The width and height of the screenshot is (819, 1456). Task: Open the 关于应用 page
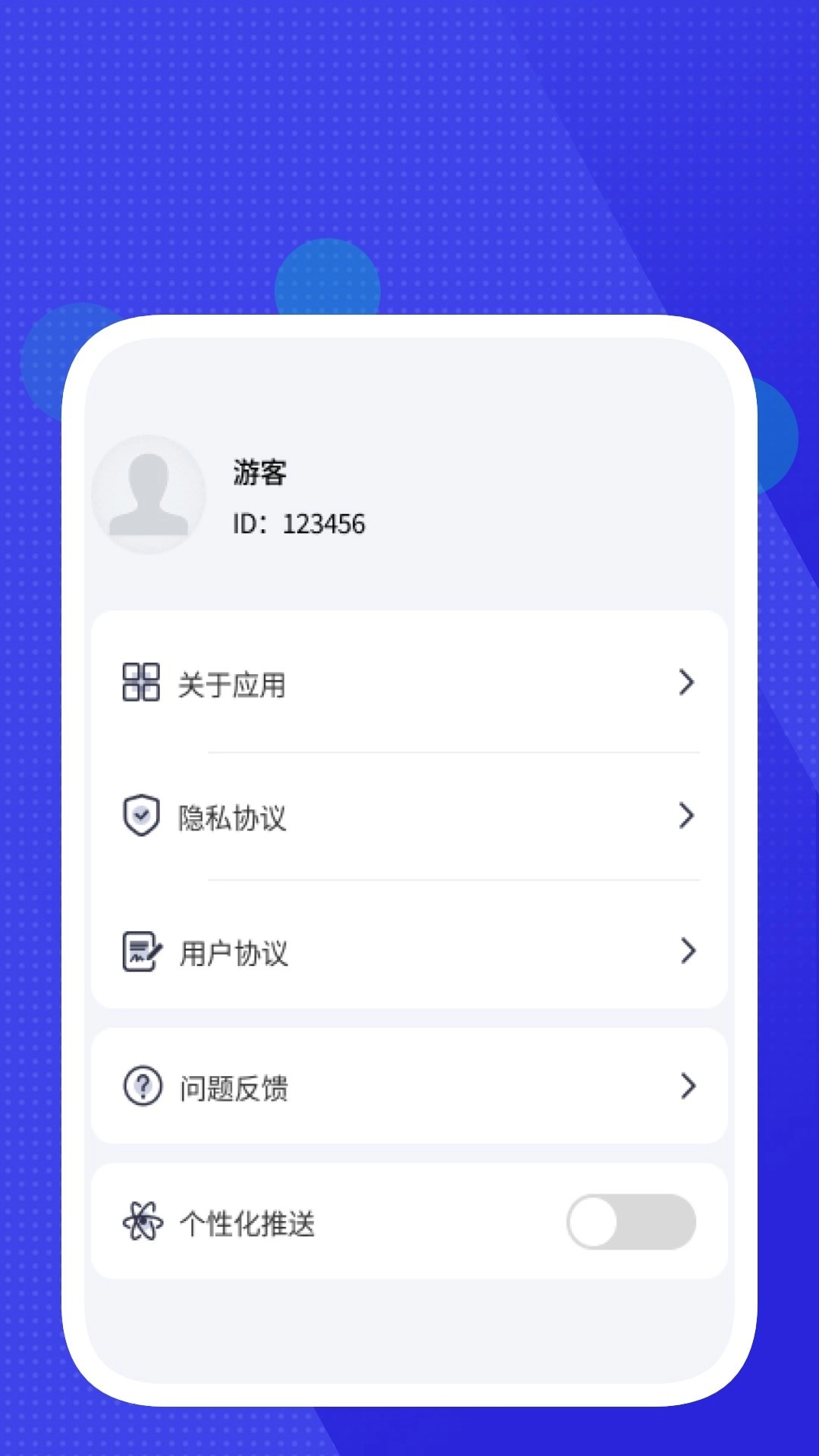tap(230, 685)
